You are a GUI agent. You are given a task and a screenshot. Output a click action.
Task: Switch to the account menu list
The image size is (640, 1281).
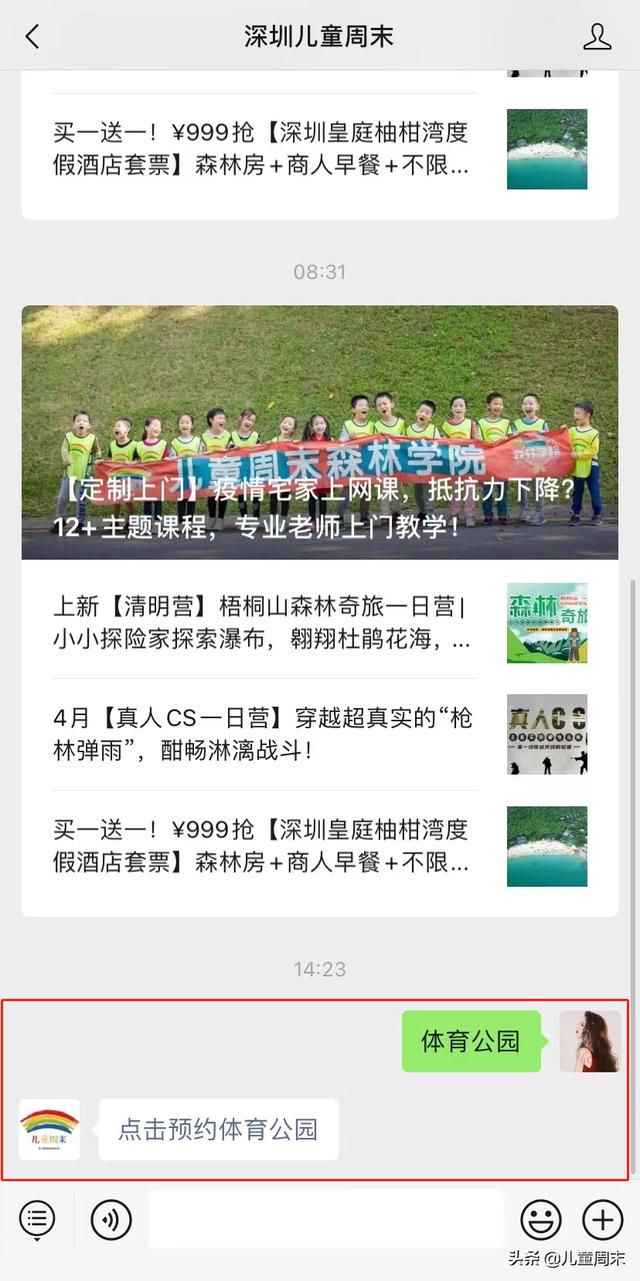(37, 1219)
